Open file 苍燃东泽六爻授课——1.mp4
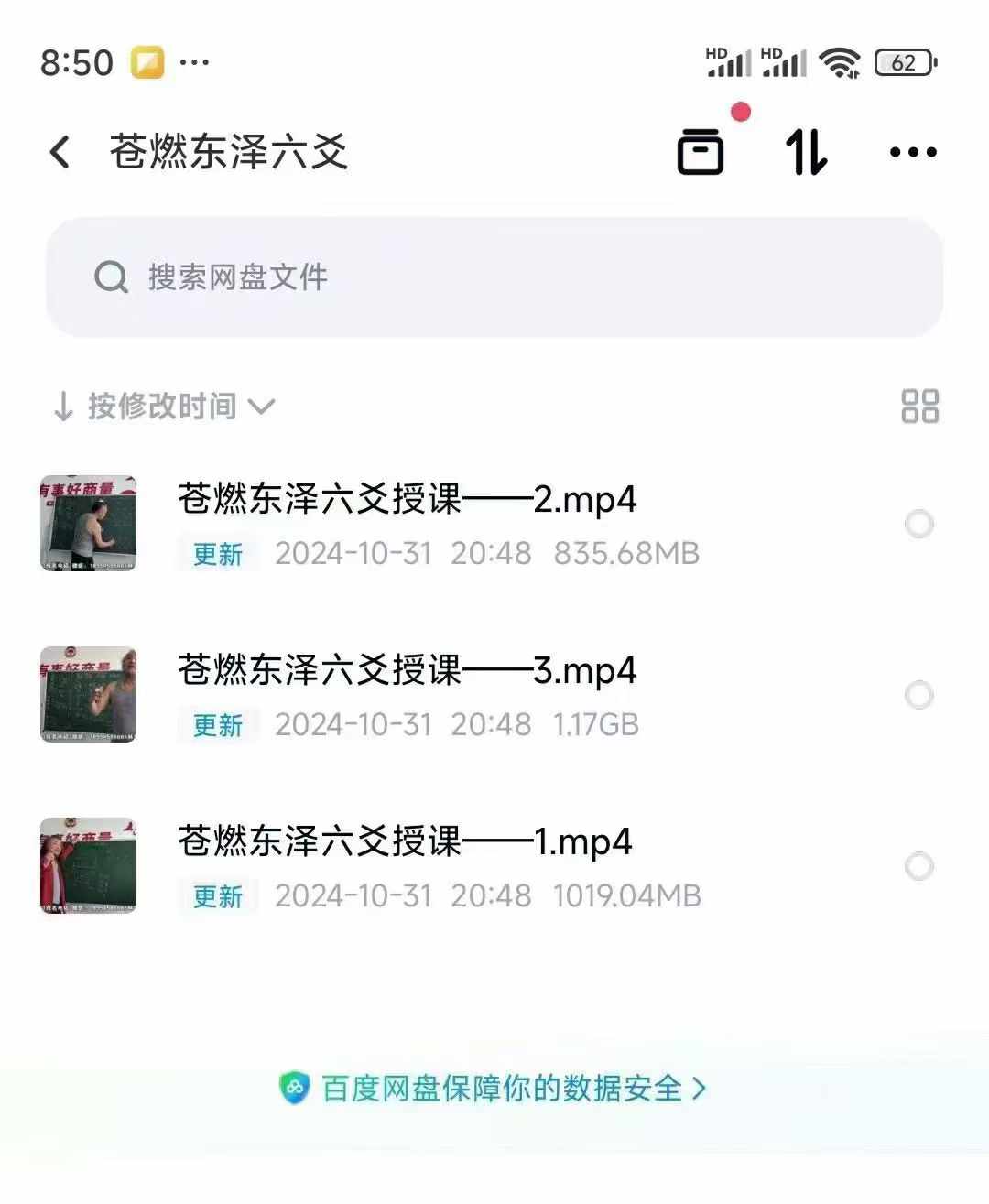 [x=405, y=842]
